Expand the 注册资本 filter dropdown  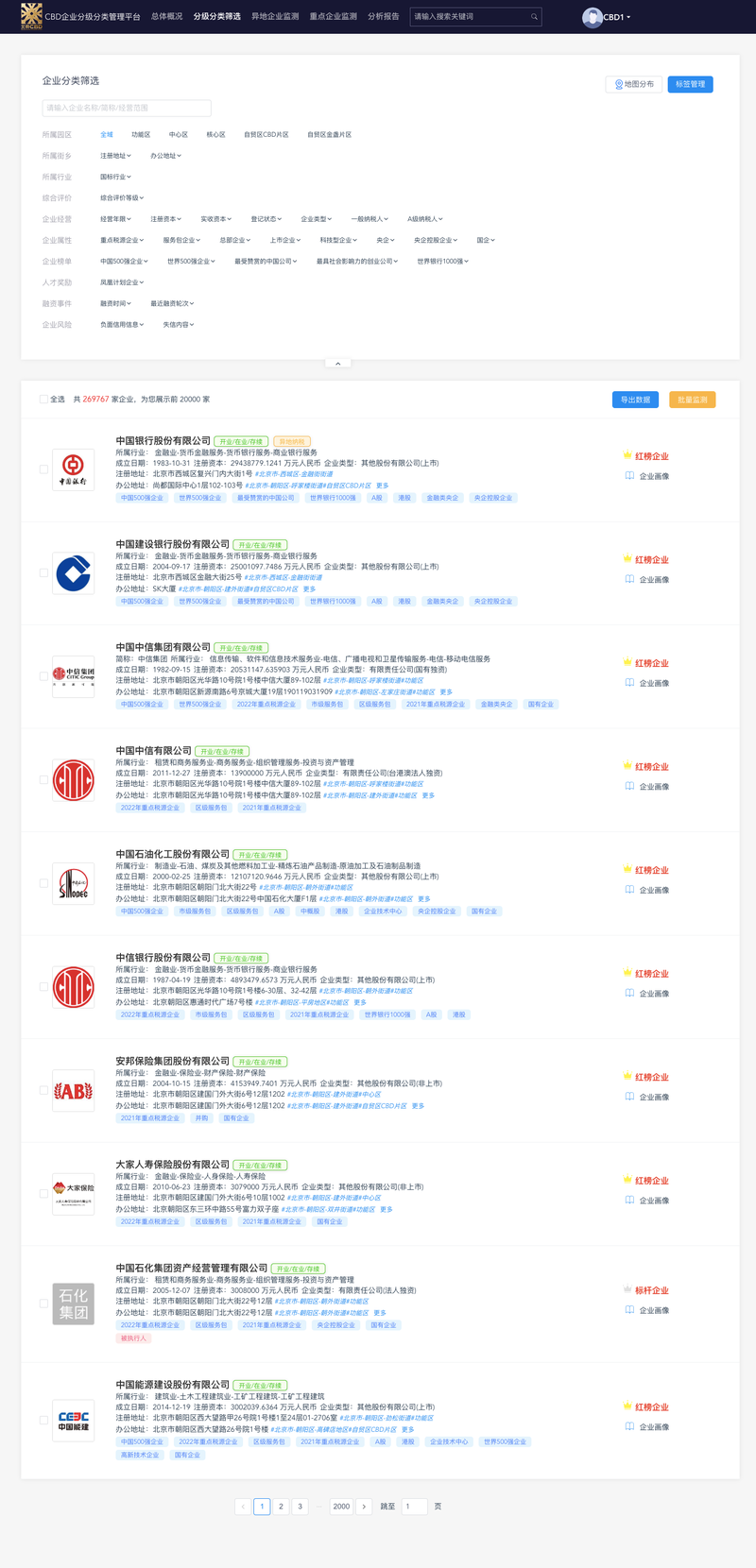point(166,219)
